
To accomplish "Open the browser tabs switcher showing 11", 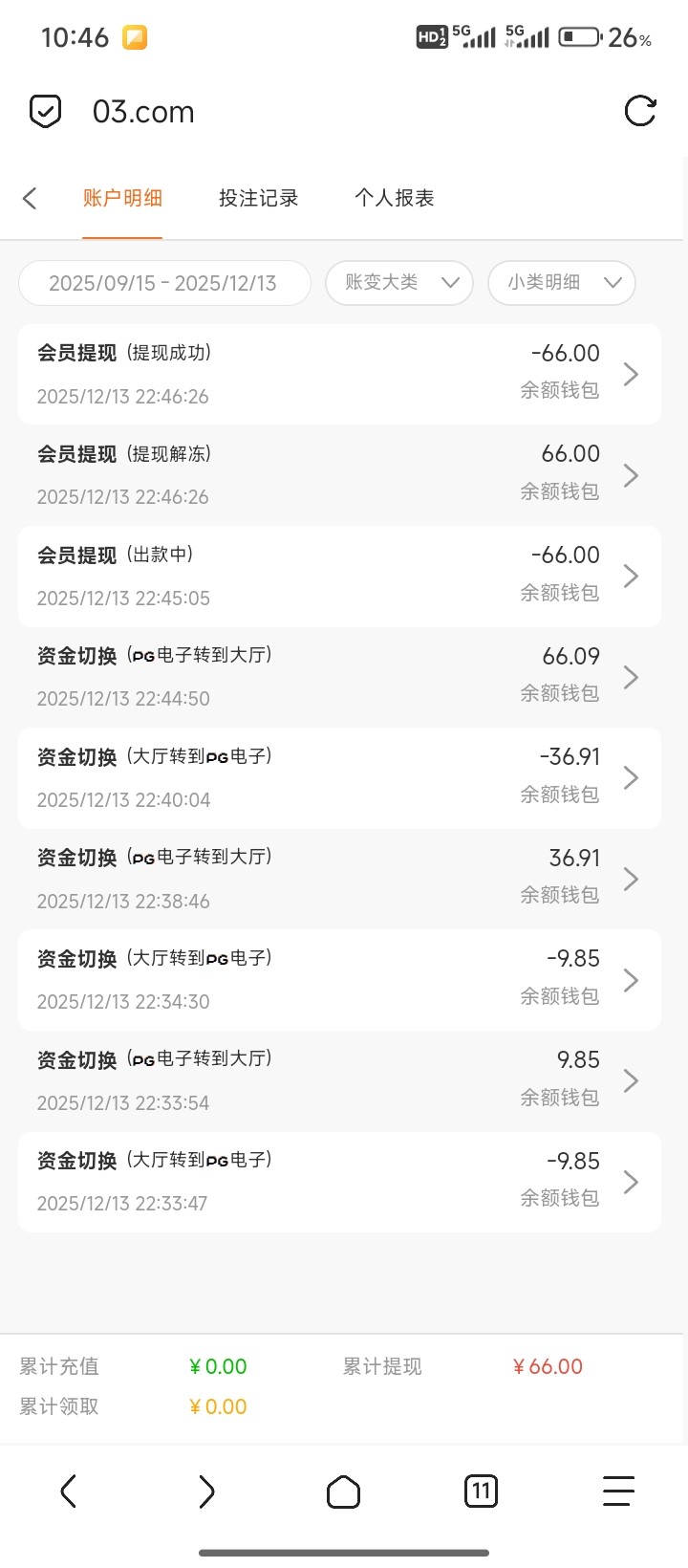I will [x=481, y=1491].
